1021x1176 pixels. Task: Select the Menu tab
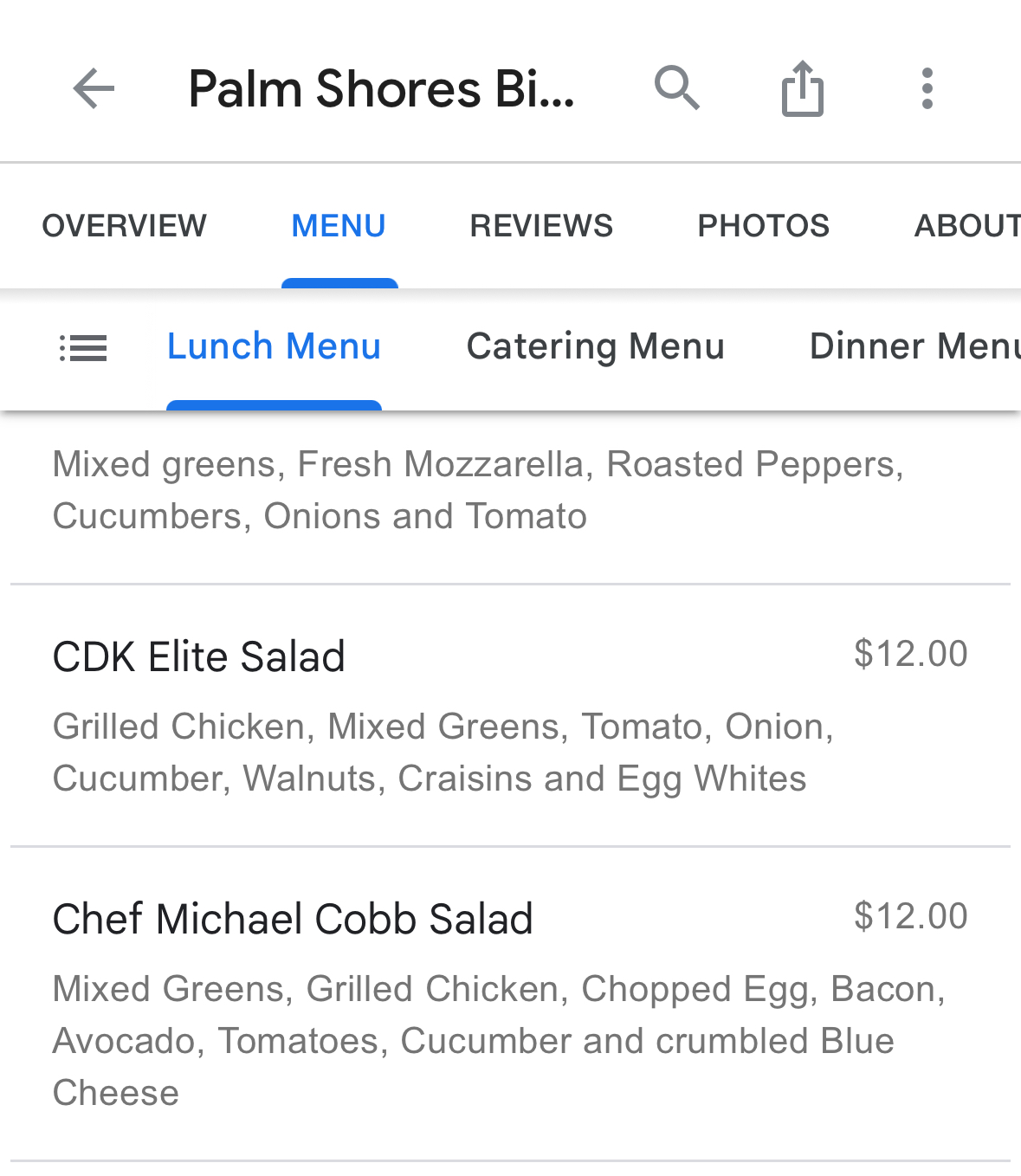[x=339, y=226]
